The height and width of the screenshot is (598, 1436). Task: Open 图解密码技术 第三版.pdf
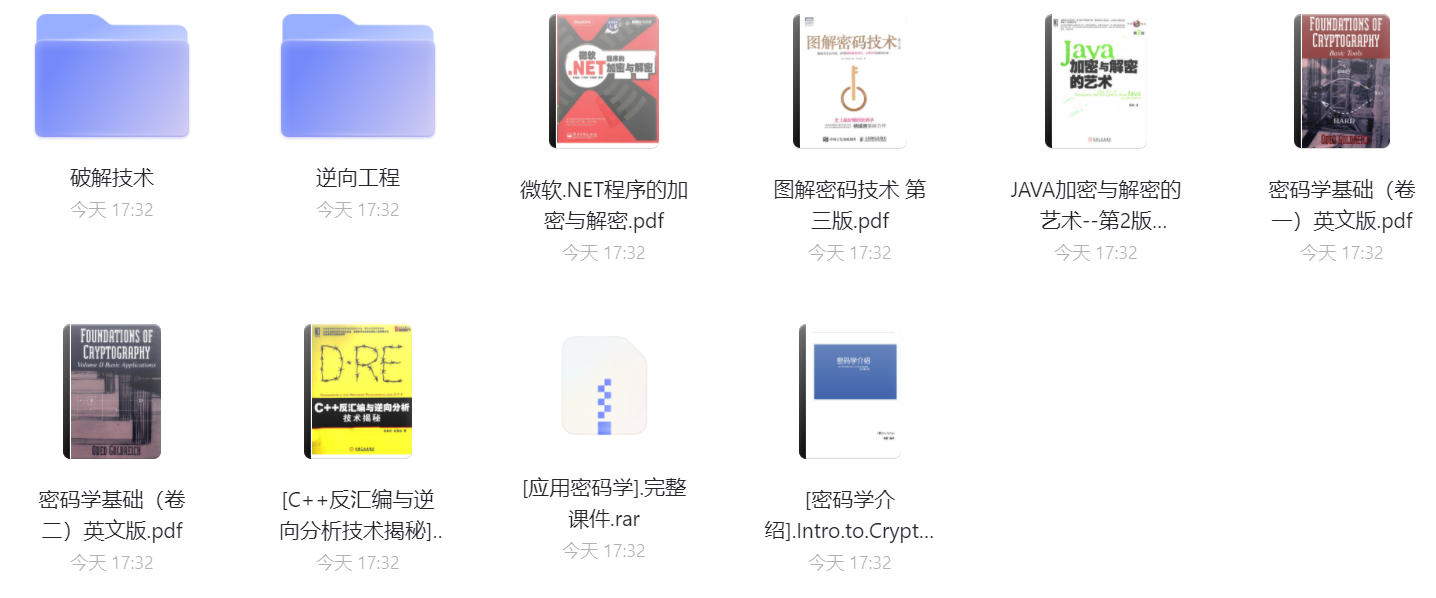(x=850, y=82)
